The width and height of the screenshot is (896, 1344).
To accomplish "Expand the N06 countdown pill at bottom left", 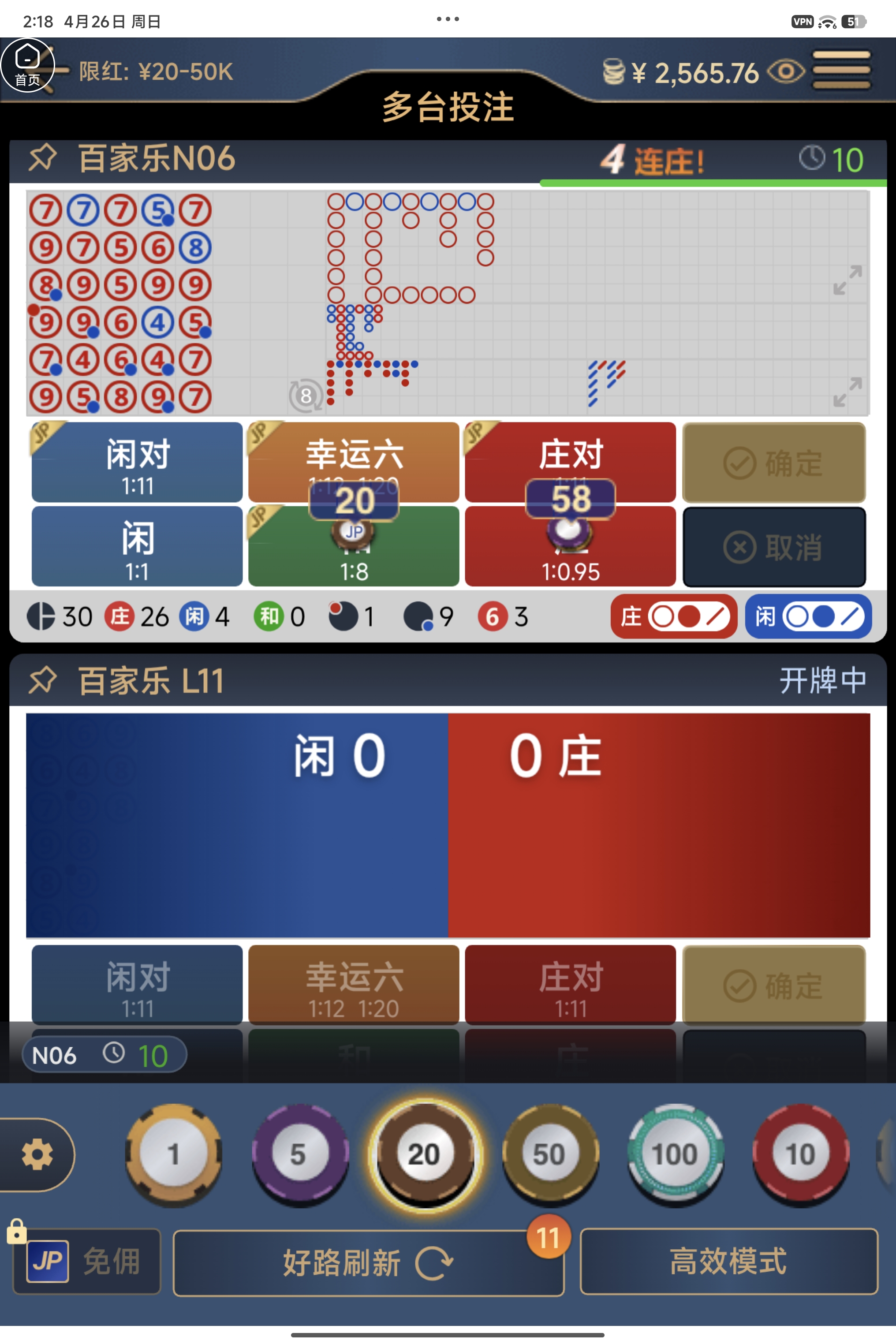I will tap(104, 1055).
